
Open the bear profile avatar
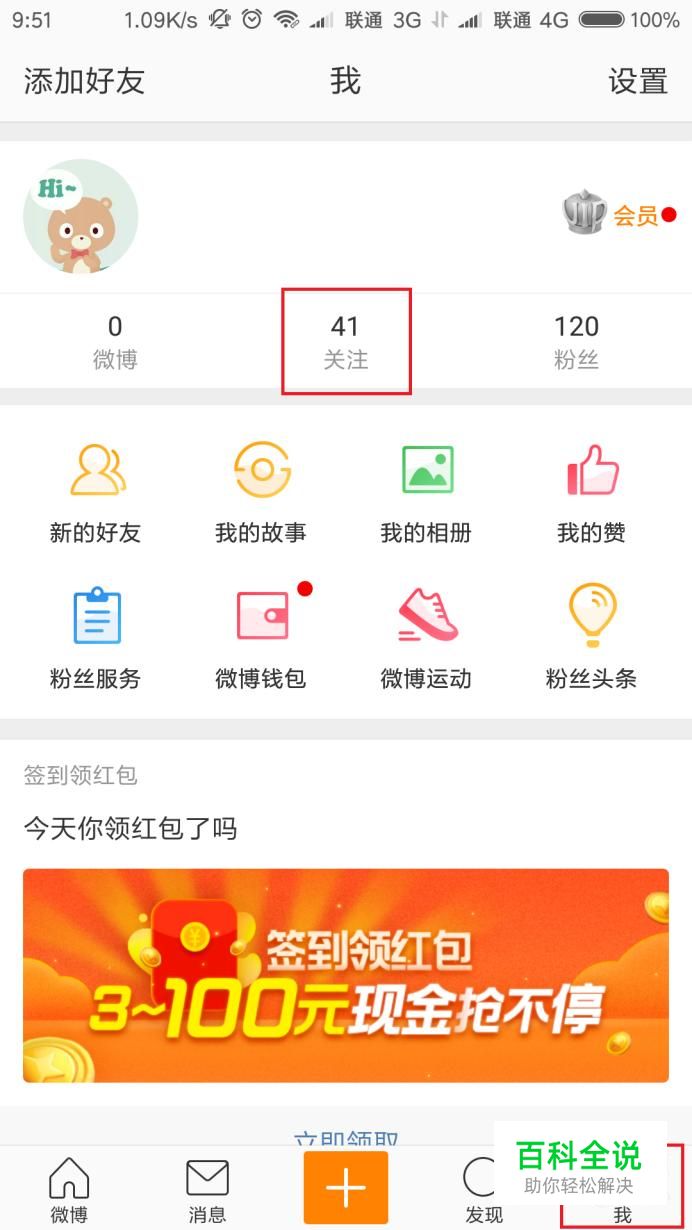(x=81, y=217)
